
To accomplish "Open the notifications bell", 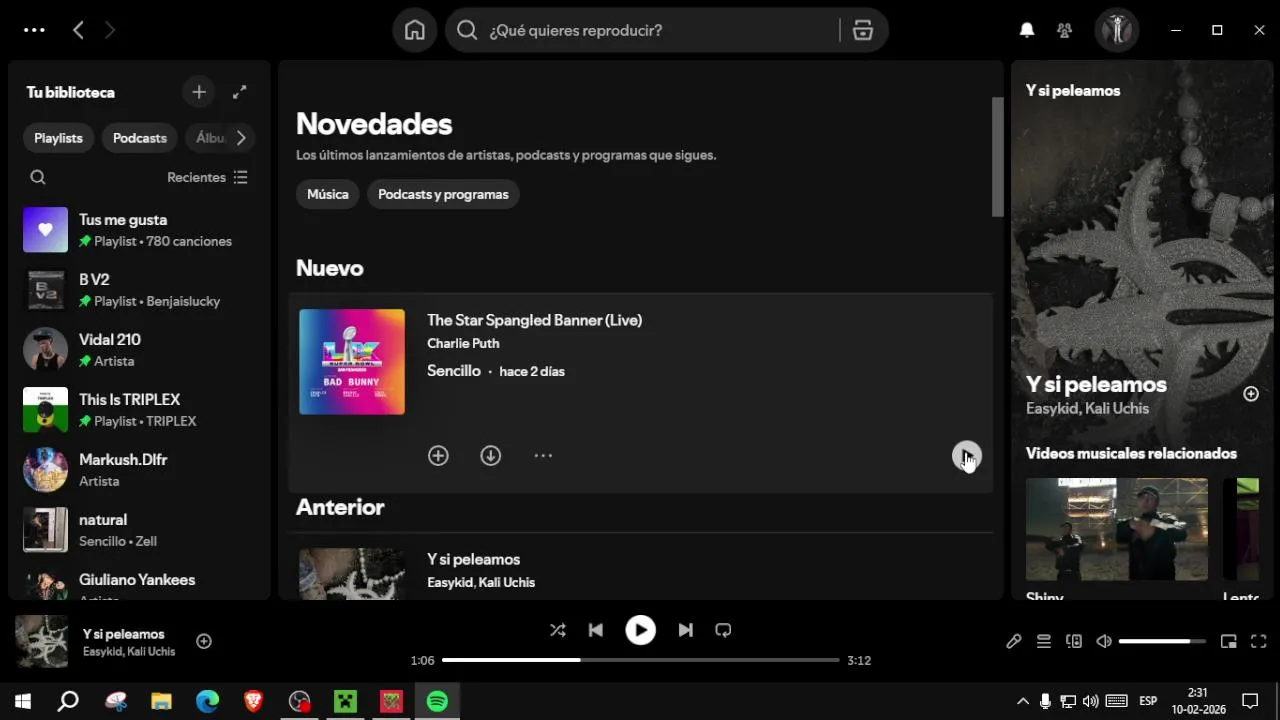I will 1026,30.
